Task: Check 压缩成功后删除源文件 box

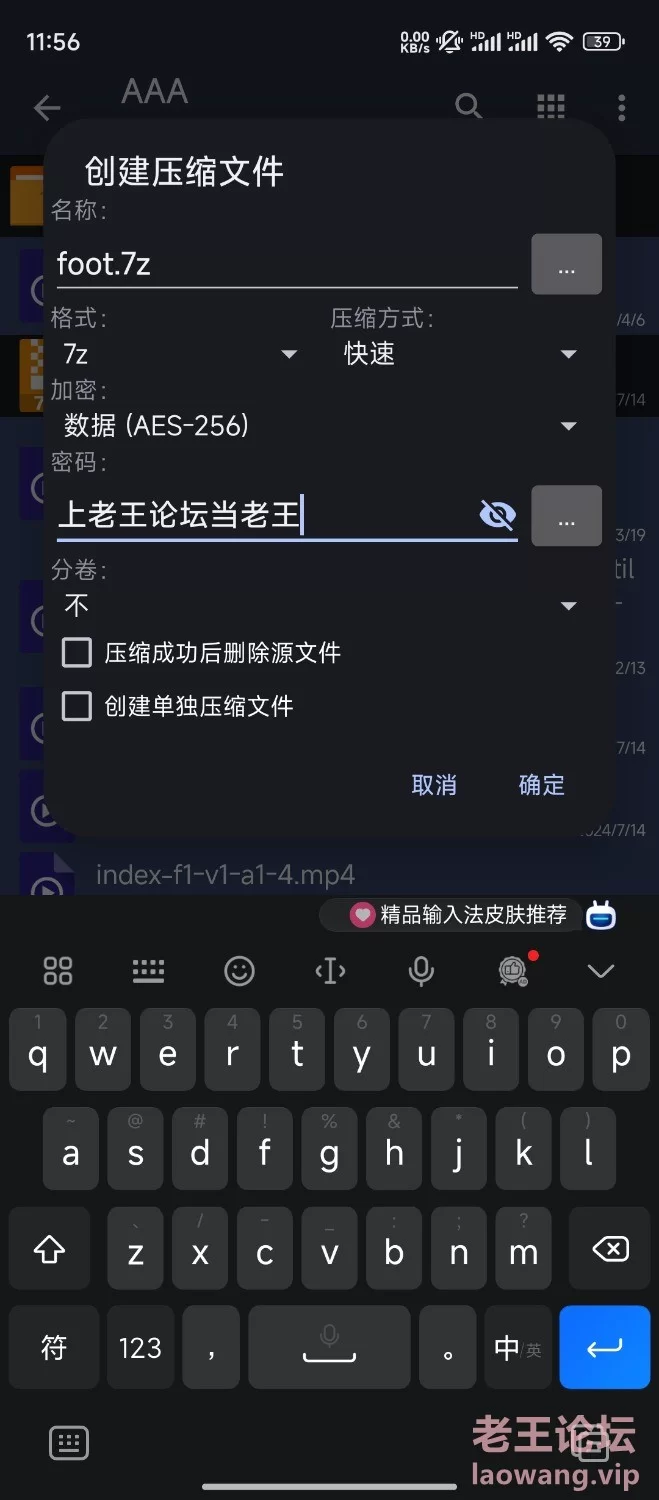Action: (77, 653)
